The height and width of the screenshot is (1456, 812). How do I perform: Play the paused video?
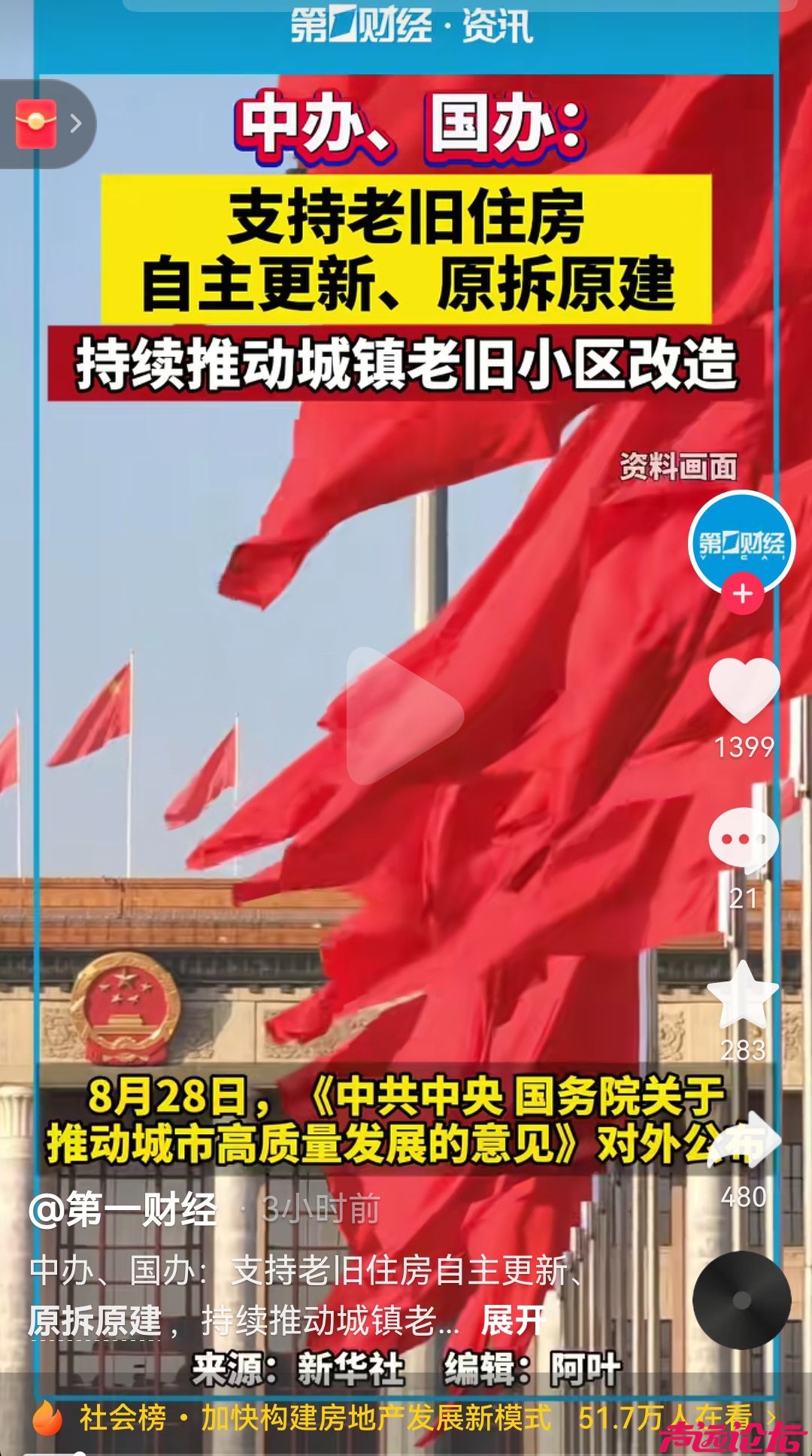pos(404,715)
